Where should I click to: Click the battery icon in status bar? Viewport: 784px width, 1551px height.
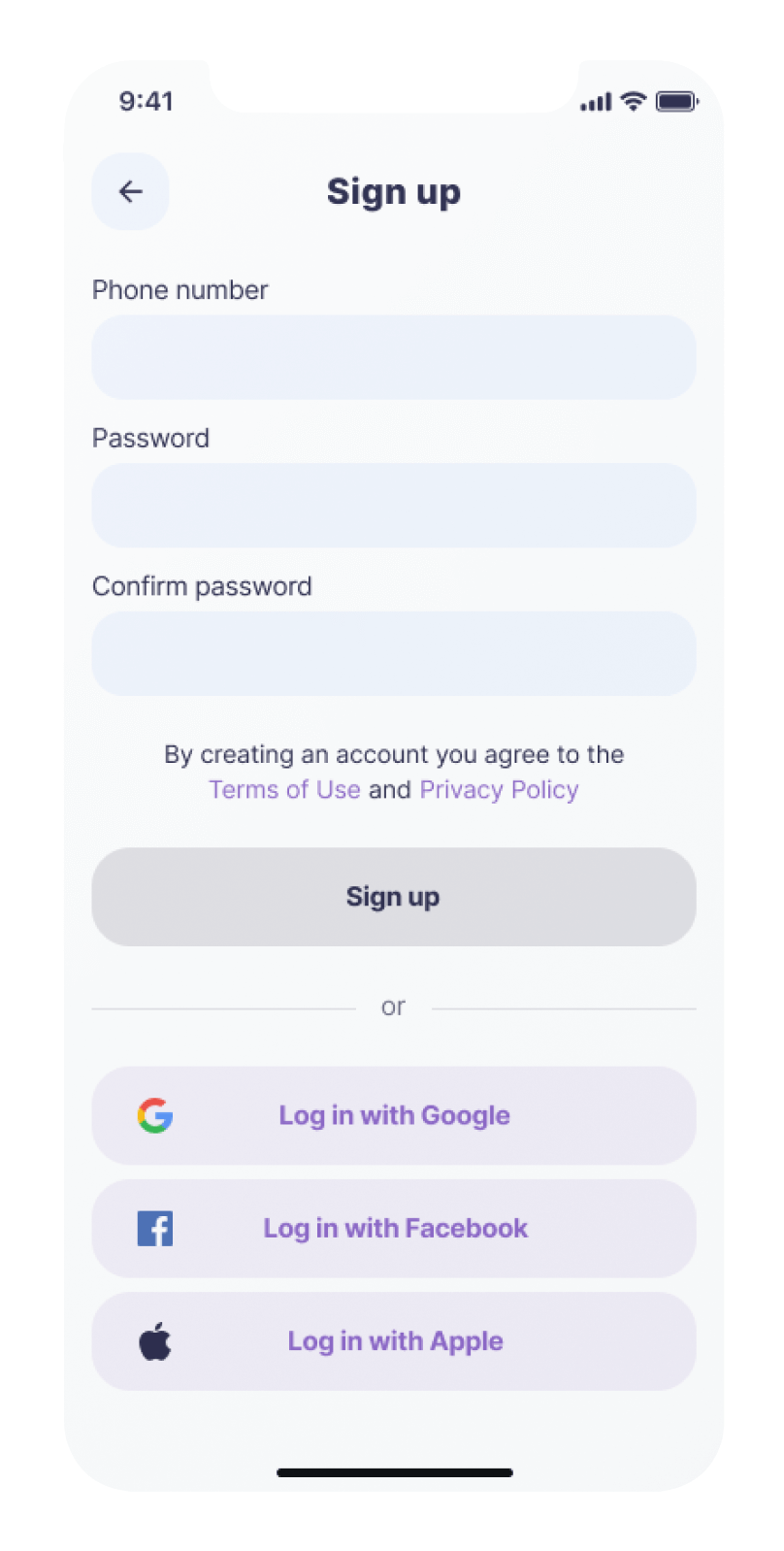(677, 100)
